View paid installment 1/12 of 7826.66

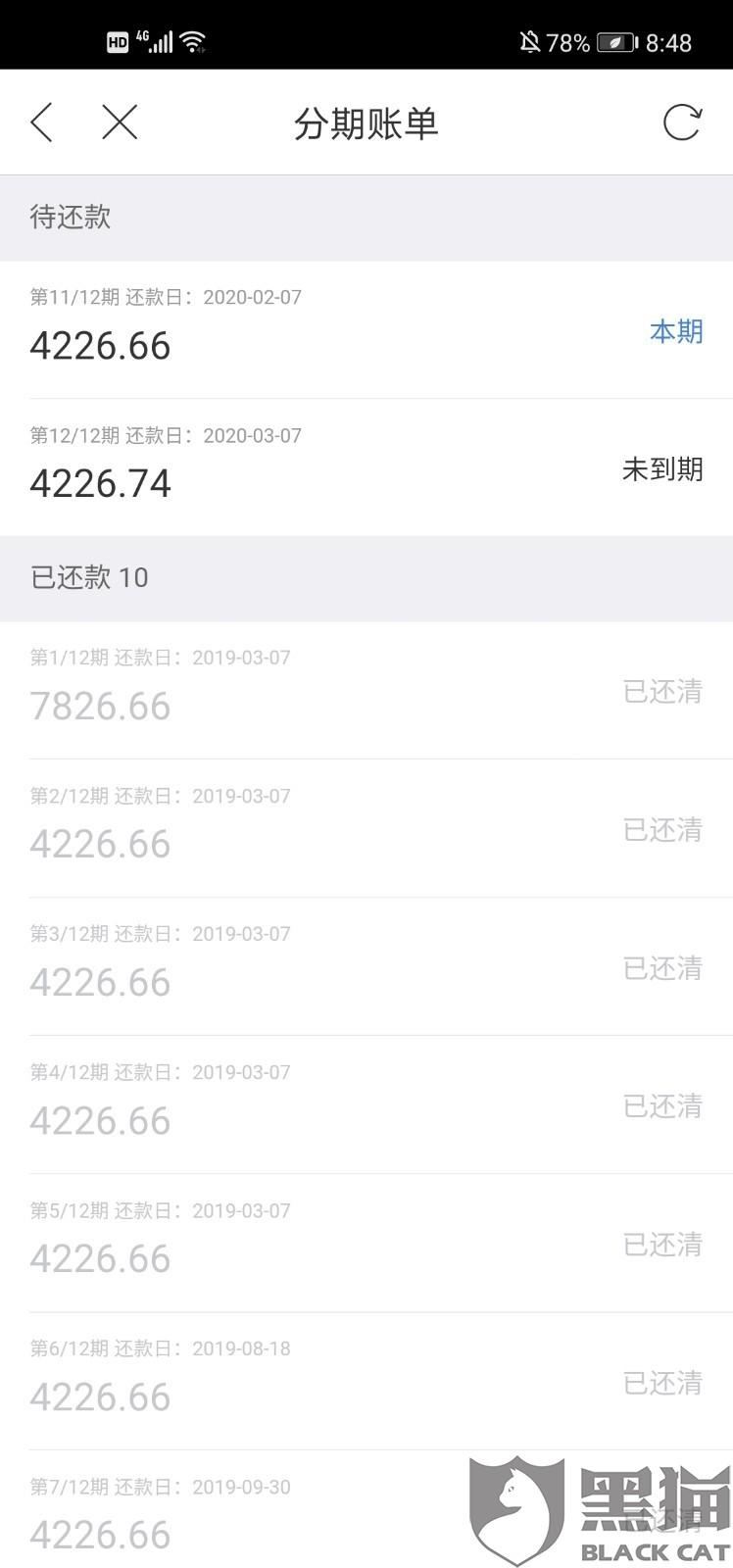[x=366, y=690]
